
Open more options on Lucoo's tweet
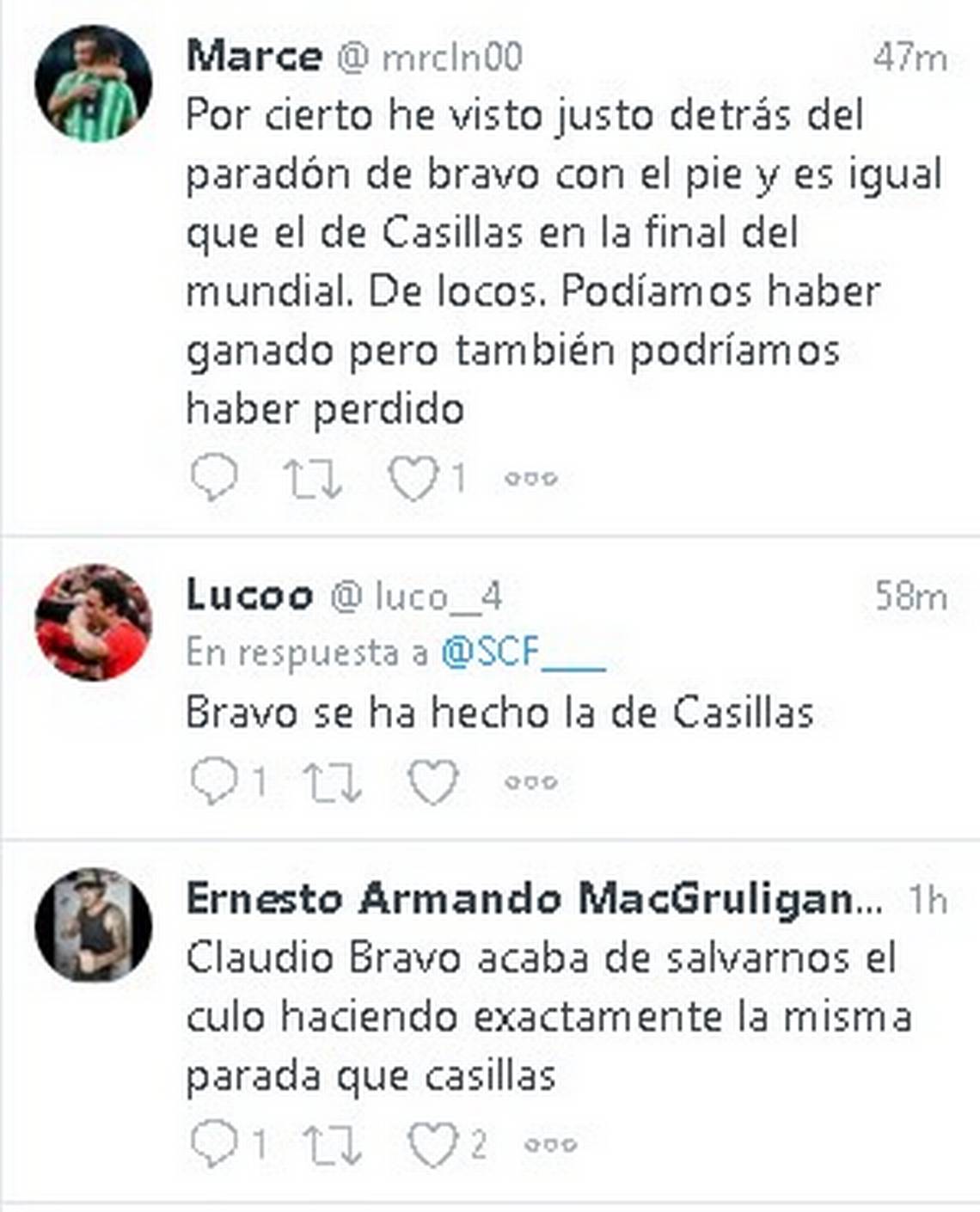coord(530,783)
